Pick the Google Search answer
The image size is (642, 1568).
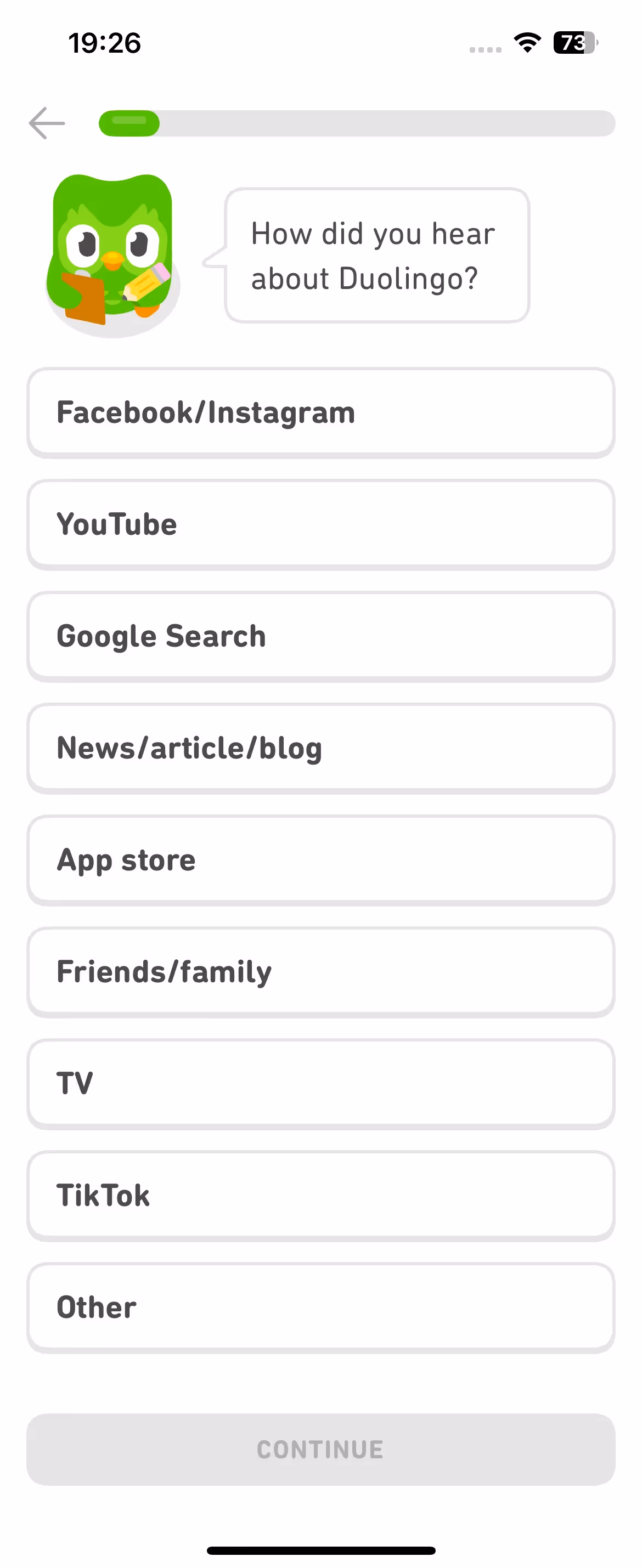tap(320, 636)
